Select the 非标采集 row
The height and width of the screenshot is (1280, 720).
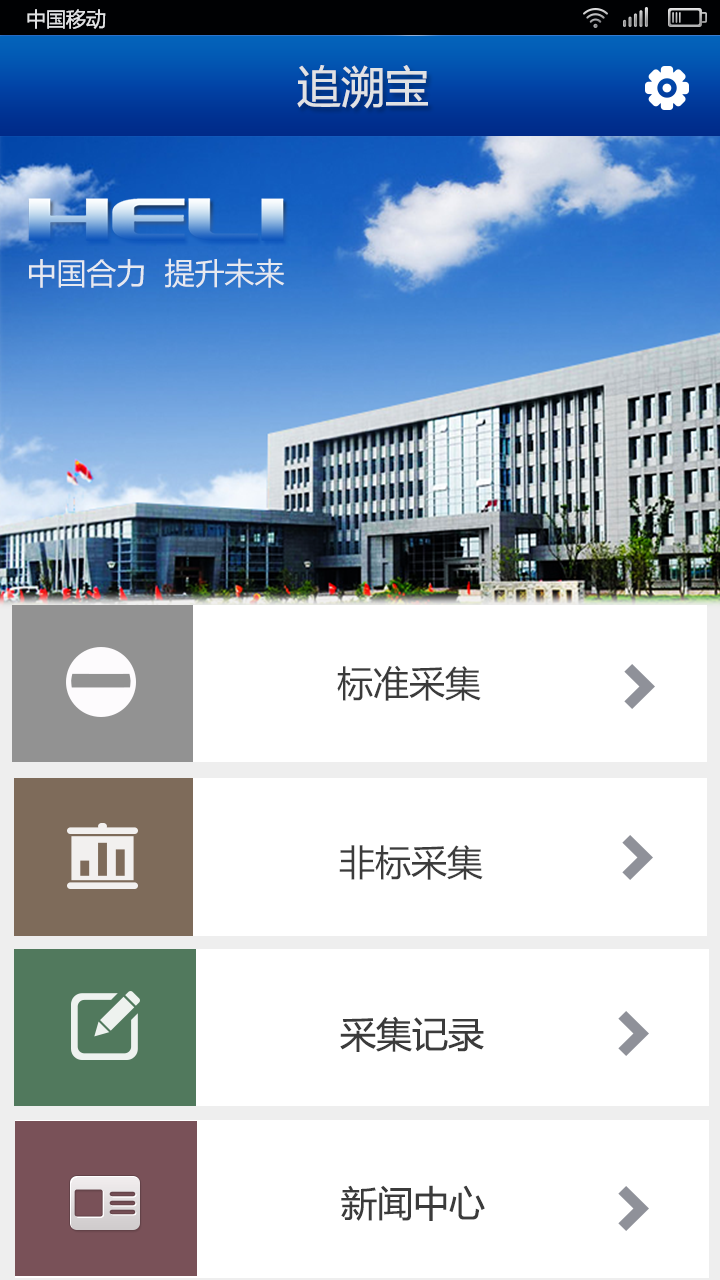[x=410, y=860]
